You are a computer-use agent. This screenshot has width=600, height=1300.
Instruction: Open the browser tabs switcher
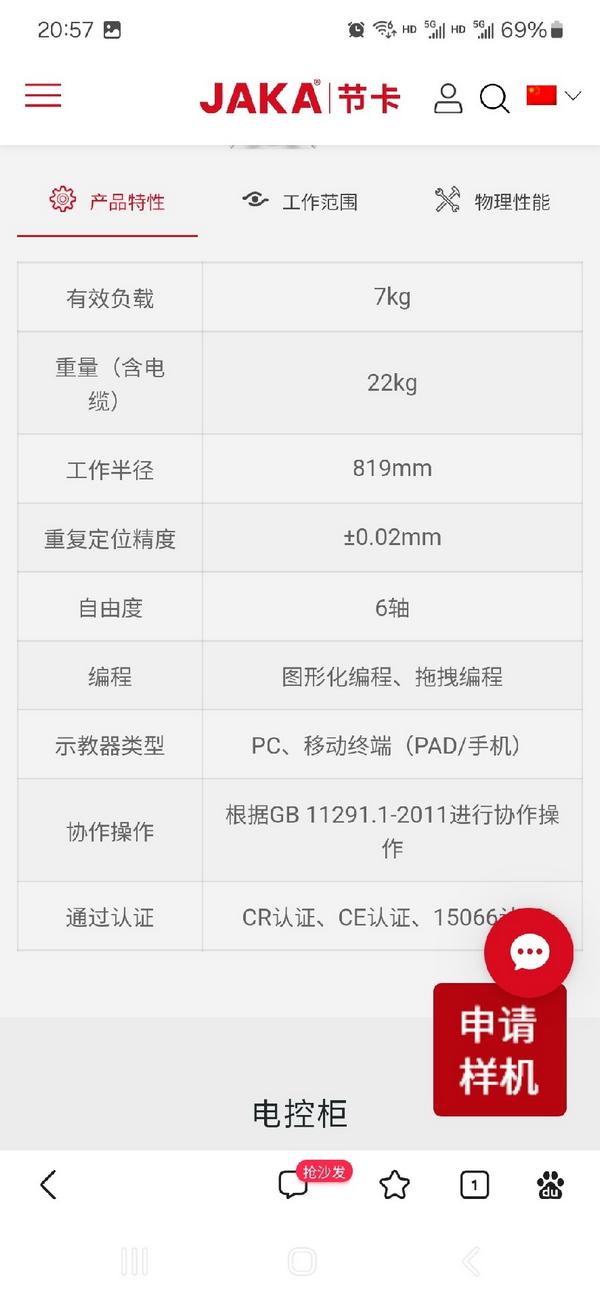474,1185
